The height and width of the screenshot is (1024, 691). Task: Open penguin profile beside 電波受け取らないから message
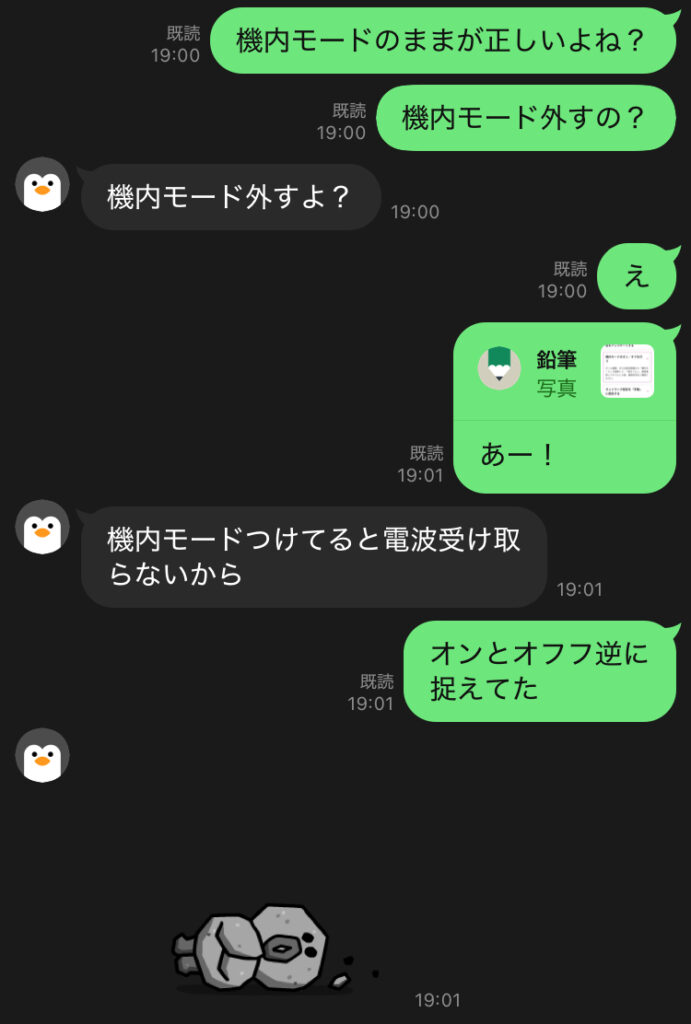(x=43, y=527)
